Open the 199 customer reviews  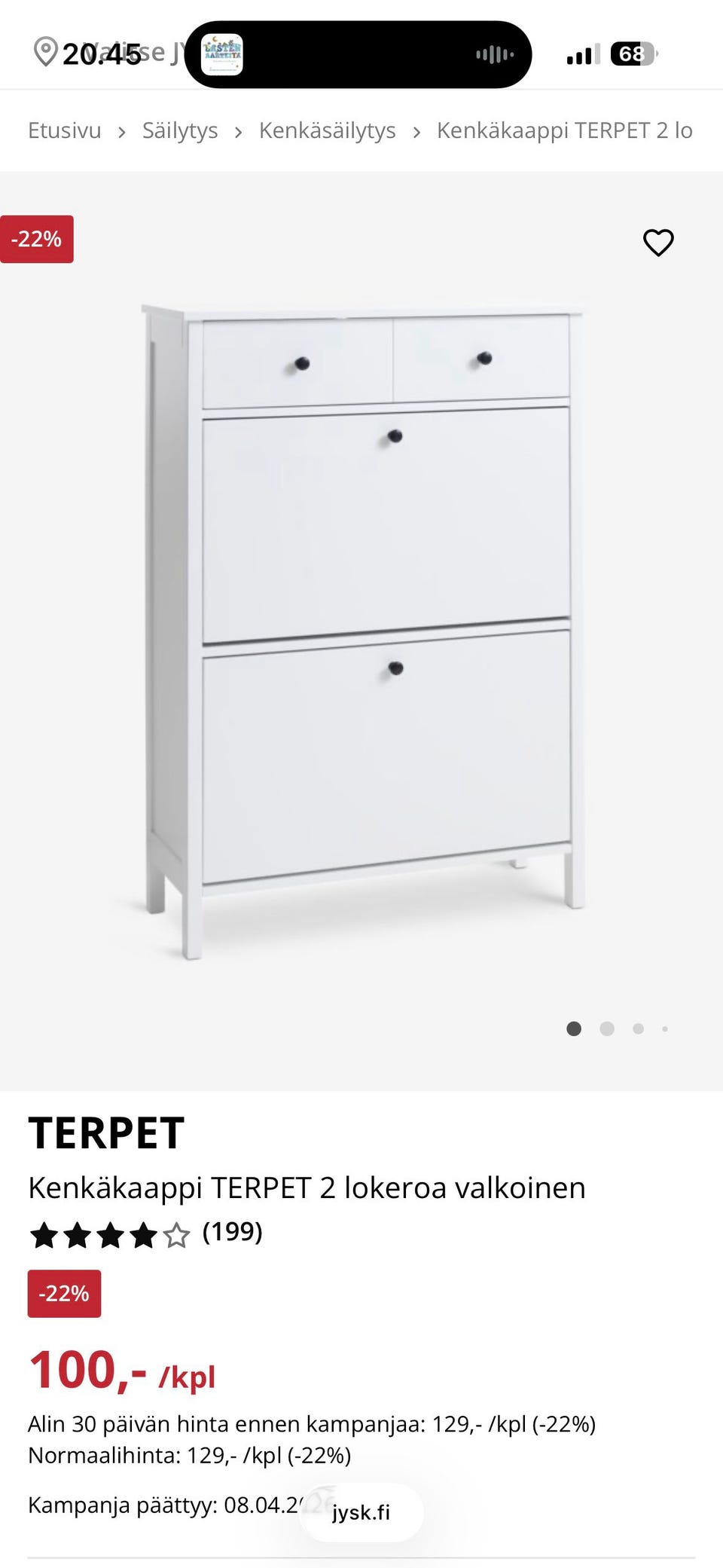(232, 1232)
